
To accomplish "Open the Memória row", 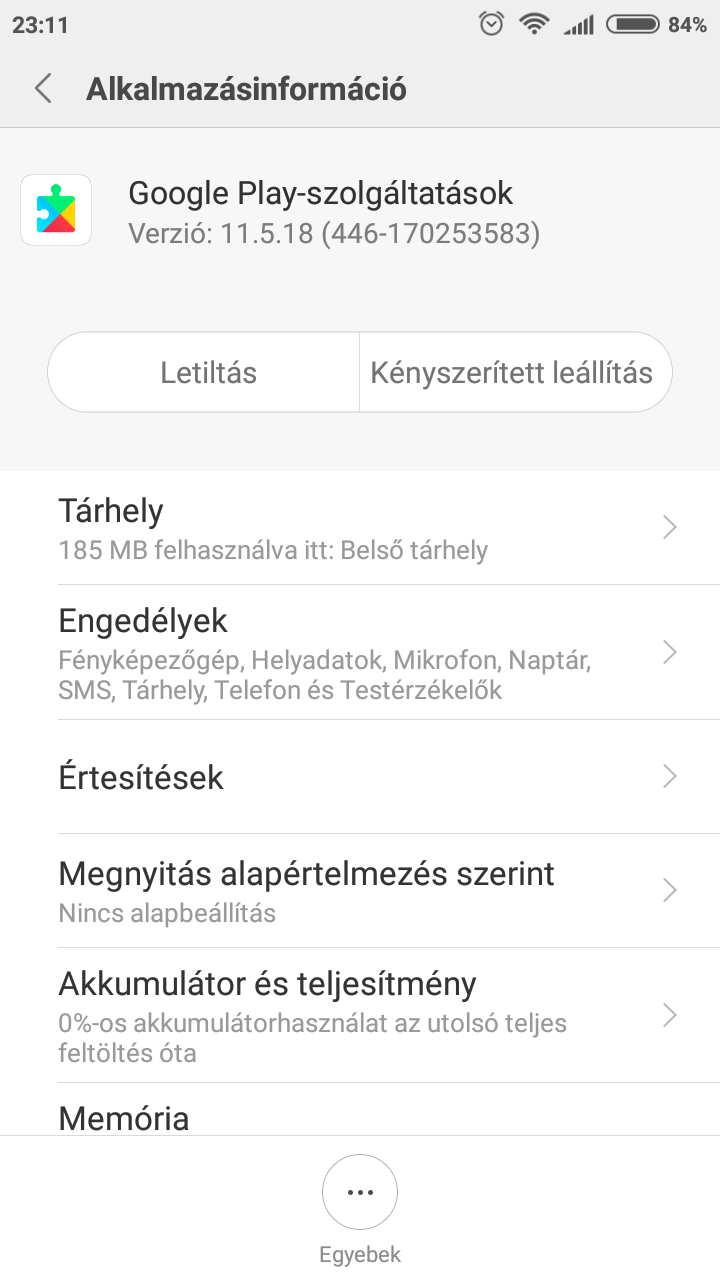I will [x=360, y=1116].
